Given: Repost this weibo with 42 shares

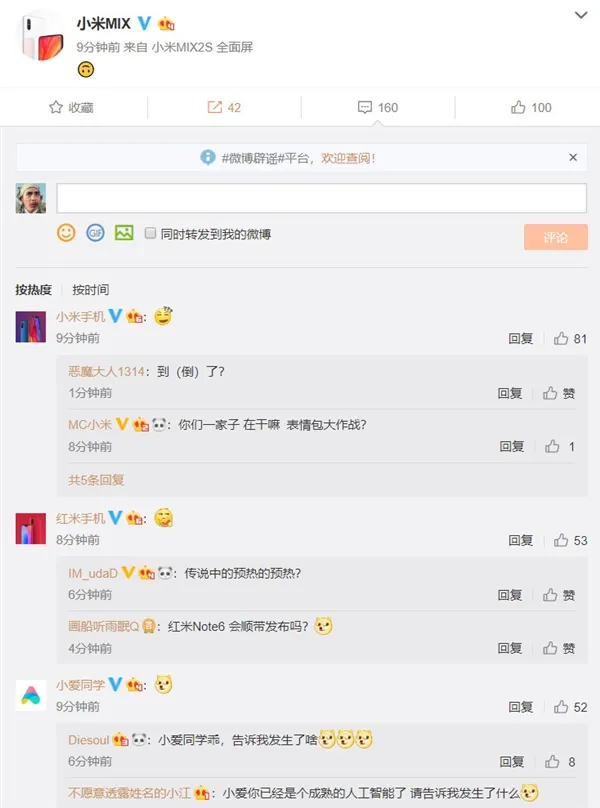Looking at the screenshot, I should (x=223, y=107).
